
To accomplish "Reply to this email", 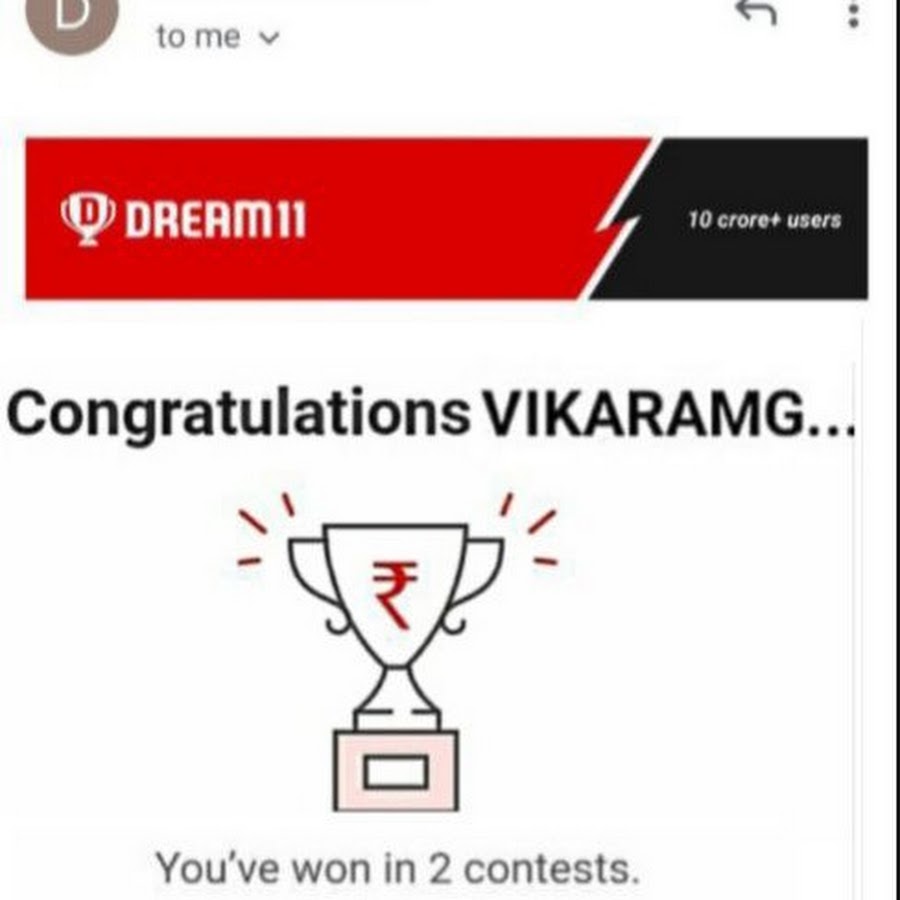I will (755, 12).
